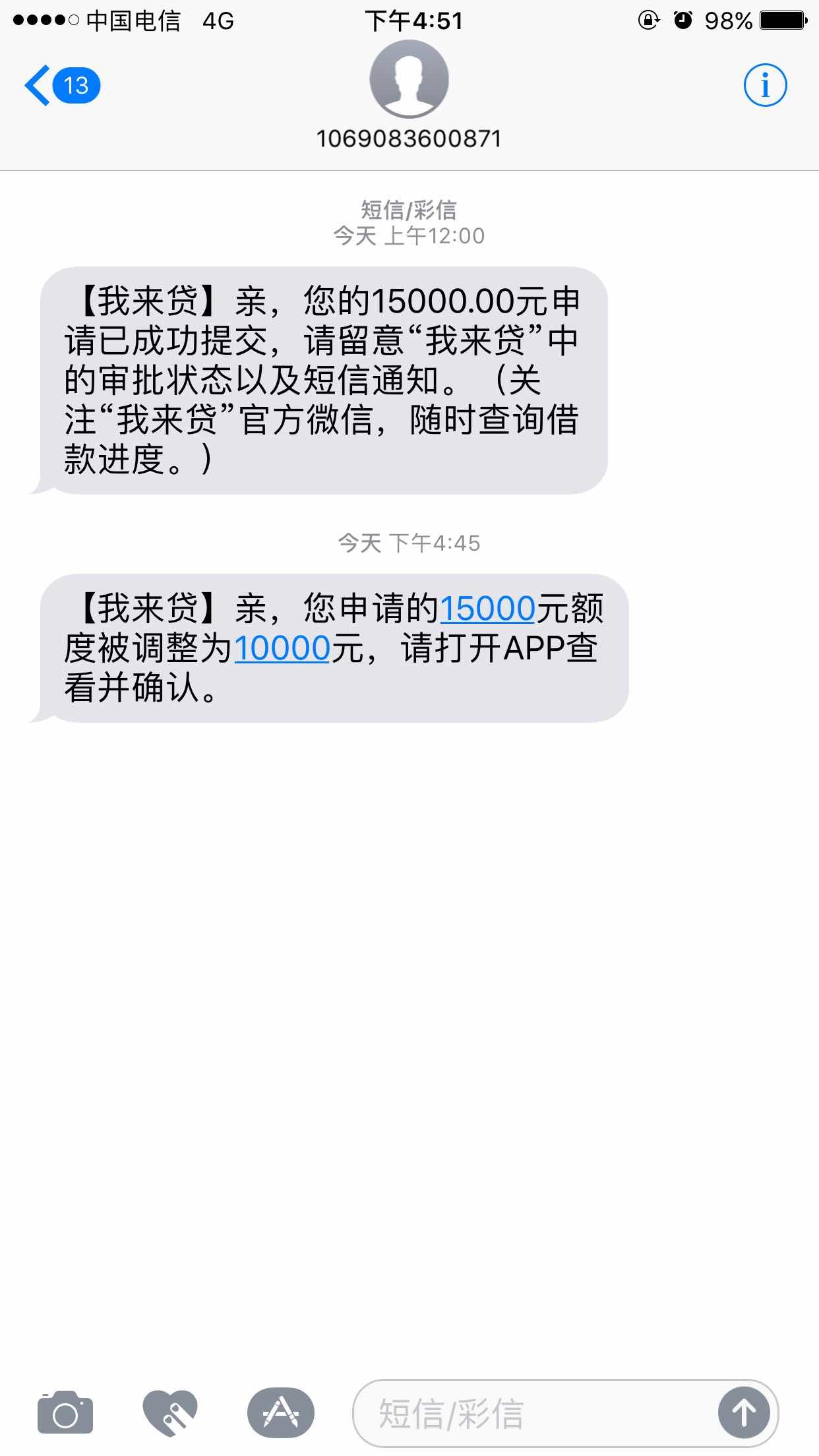Open contact details info button
Viewport: 819px width, 1456px height.
pos(765,85)
